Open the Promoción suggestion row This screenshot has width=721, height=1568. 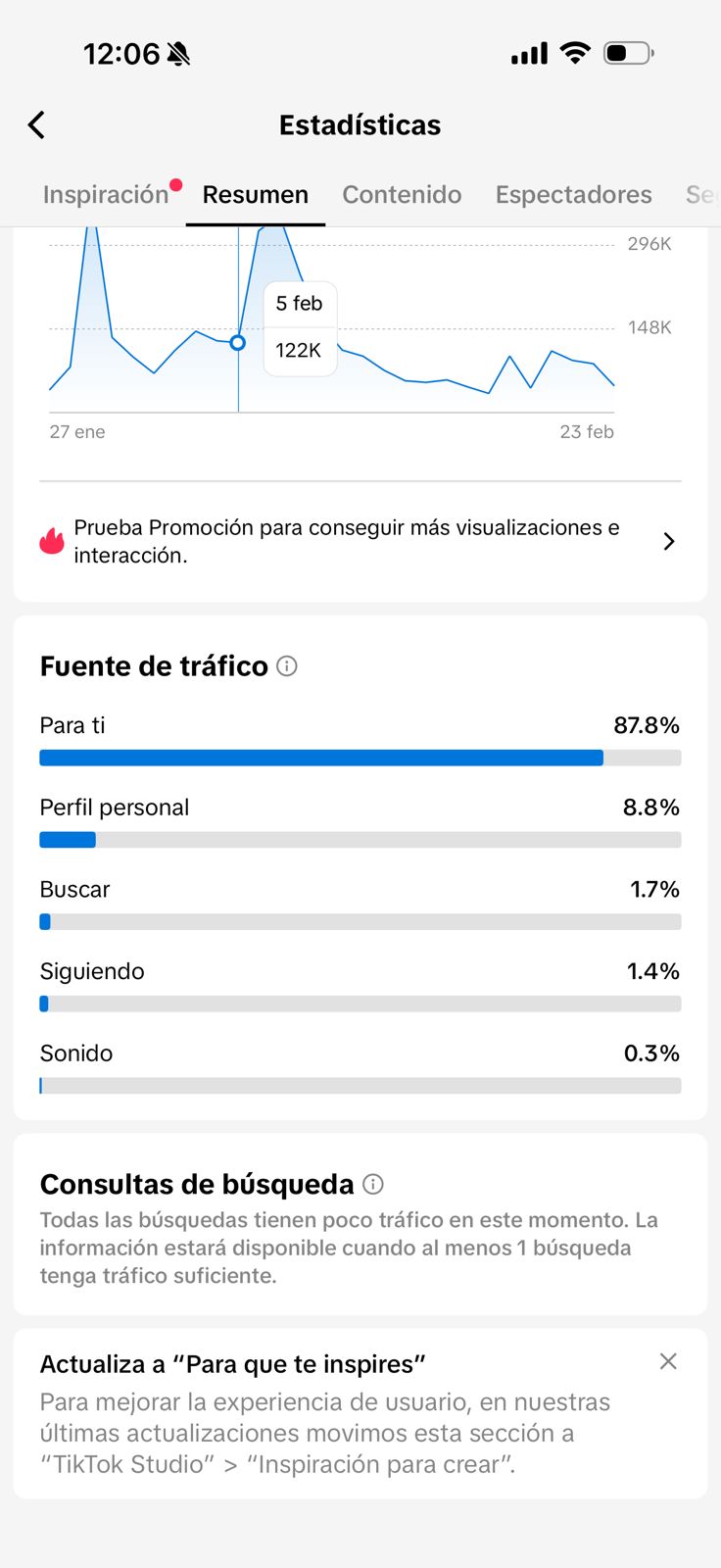tap(360, 541)
